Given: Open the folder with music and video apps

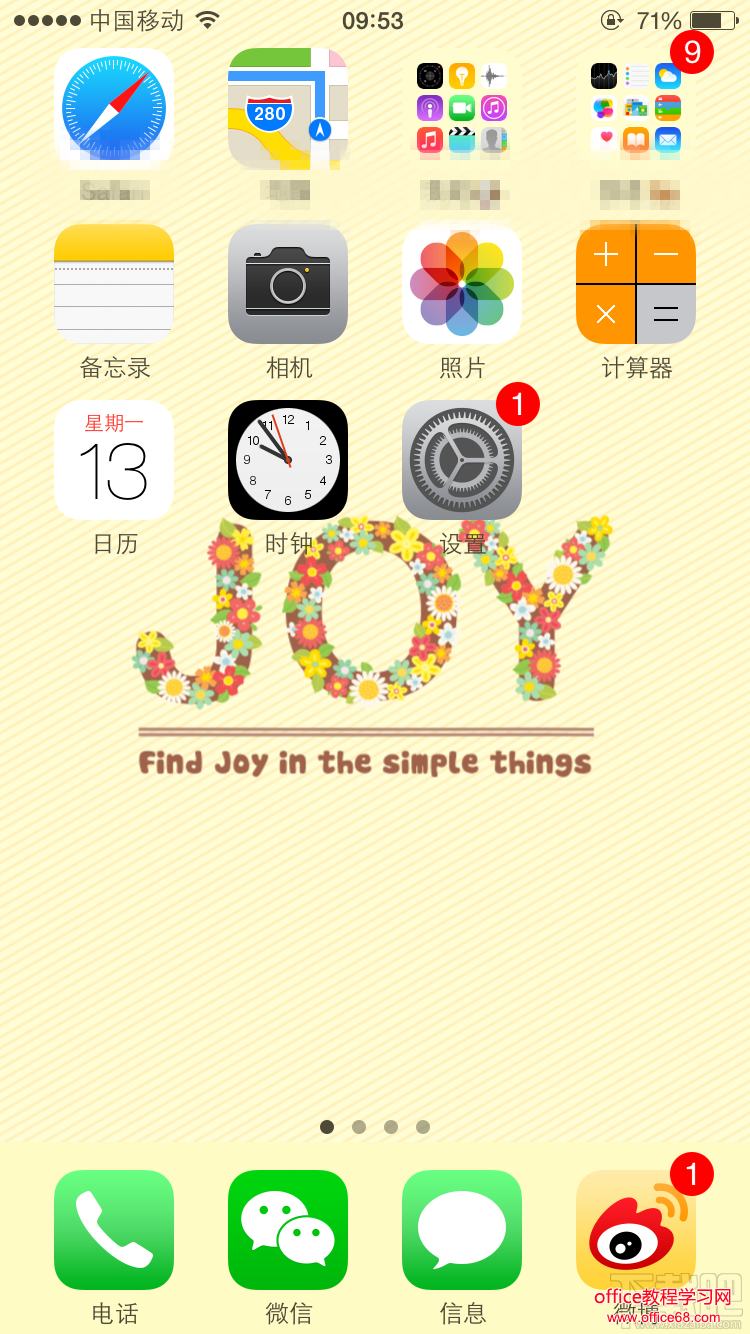Looking at the screenshot, I should tap(462, 108).
